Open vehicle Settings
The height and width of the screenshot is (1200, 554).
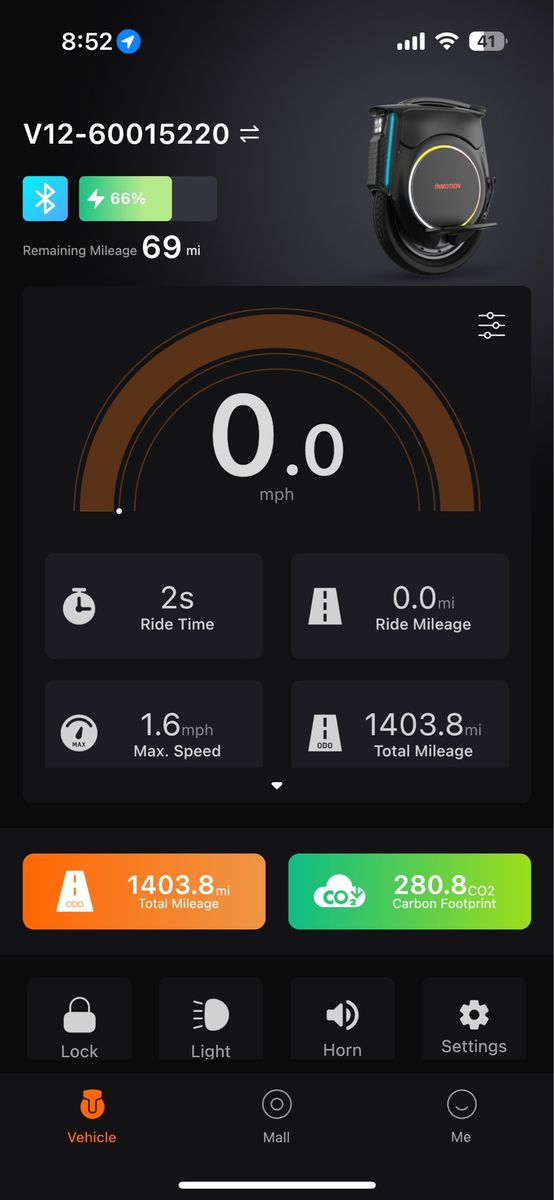474,1020
